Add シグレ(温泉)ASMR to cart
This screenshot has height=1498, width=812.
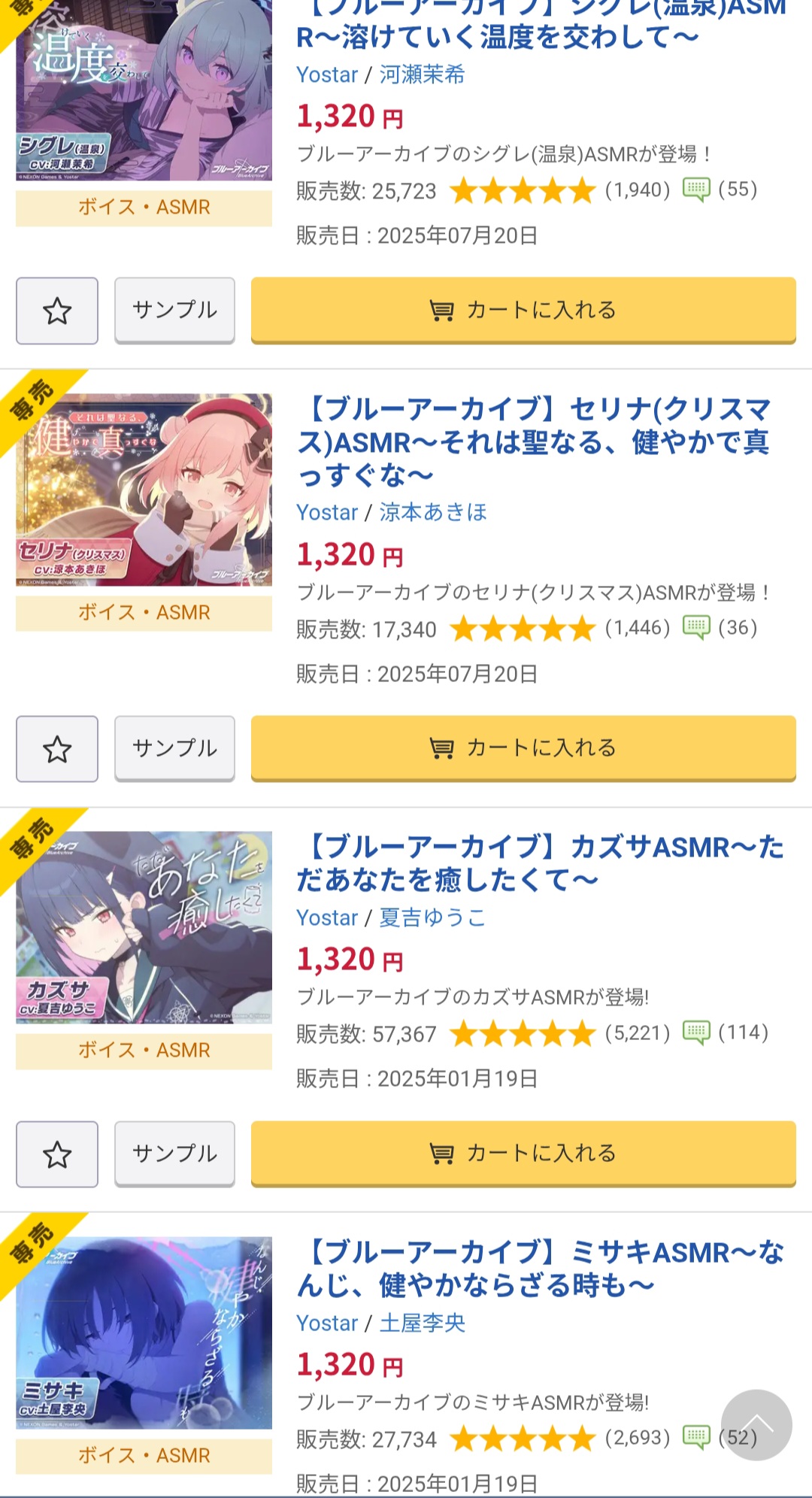coord(523,310)
